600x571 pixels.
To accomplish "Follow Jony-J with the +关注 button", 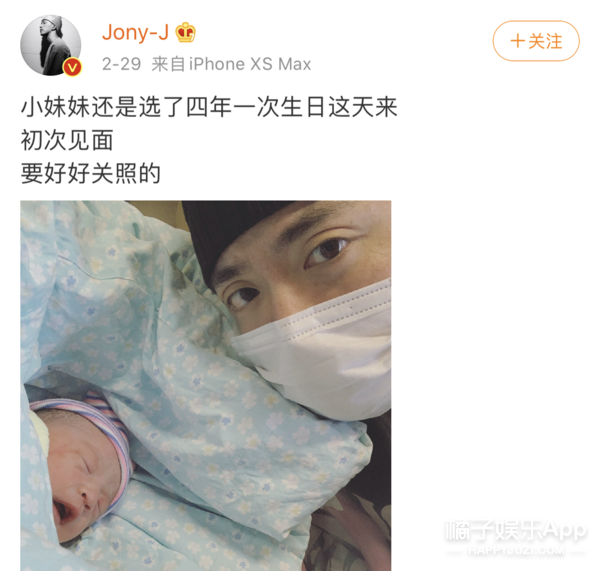I will pos(536,41).
